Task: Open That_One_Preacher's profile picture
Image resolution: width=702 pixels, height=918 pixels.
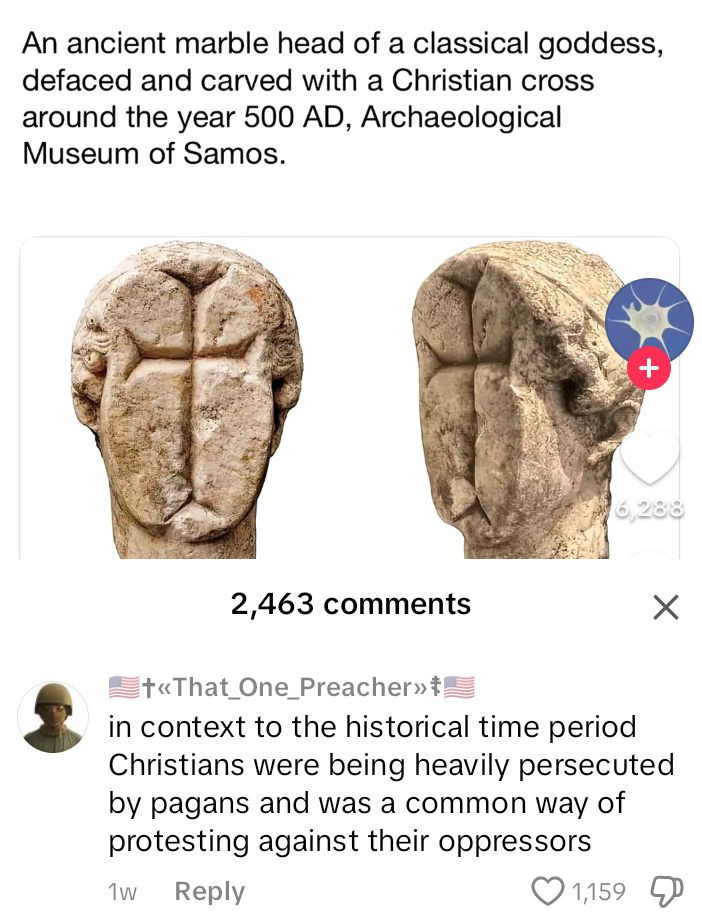Action: 53,717
